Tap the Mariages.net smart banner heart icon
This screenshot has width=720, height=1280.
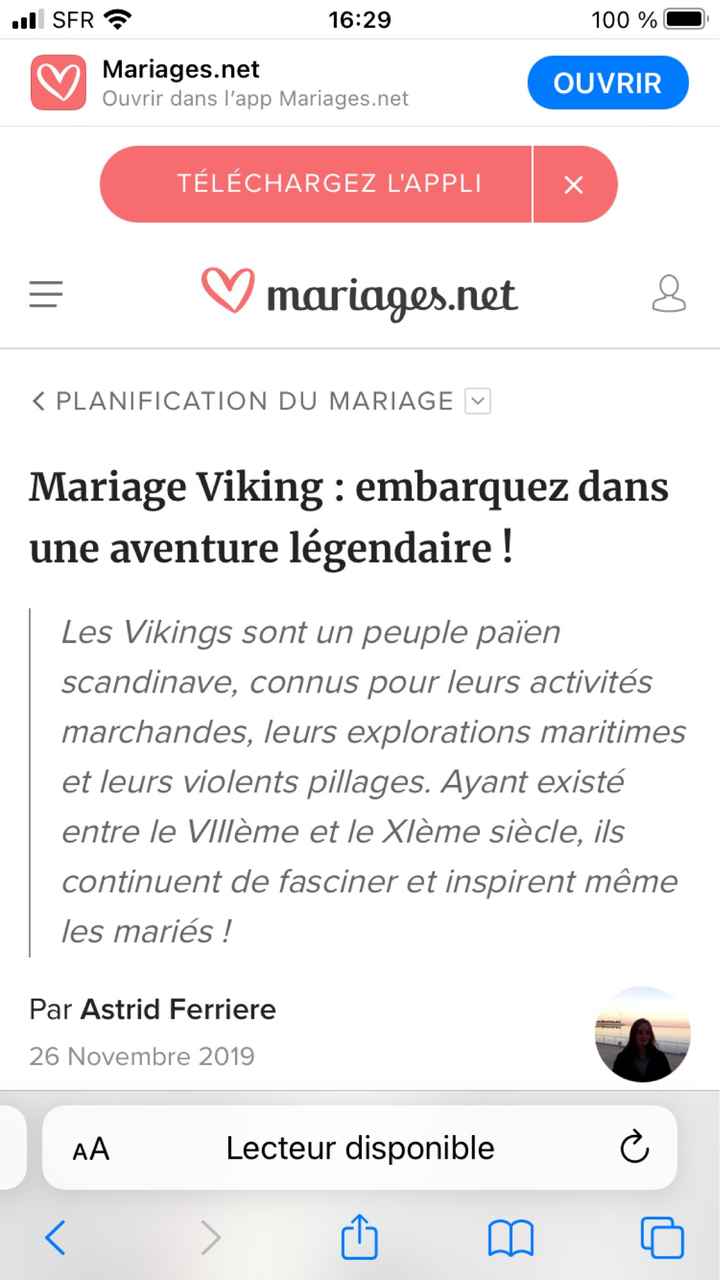57,82
